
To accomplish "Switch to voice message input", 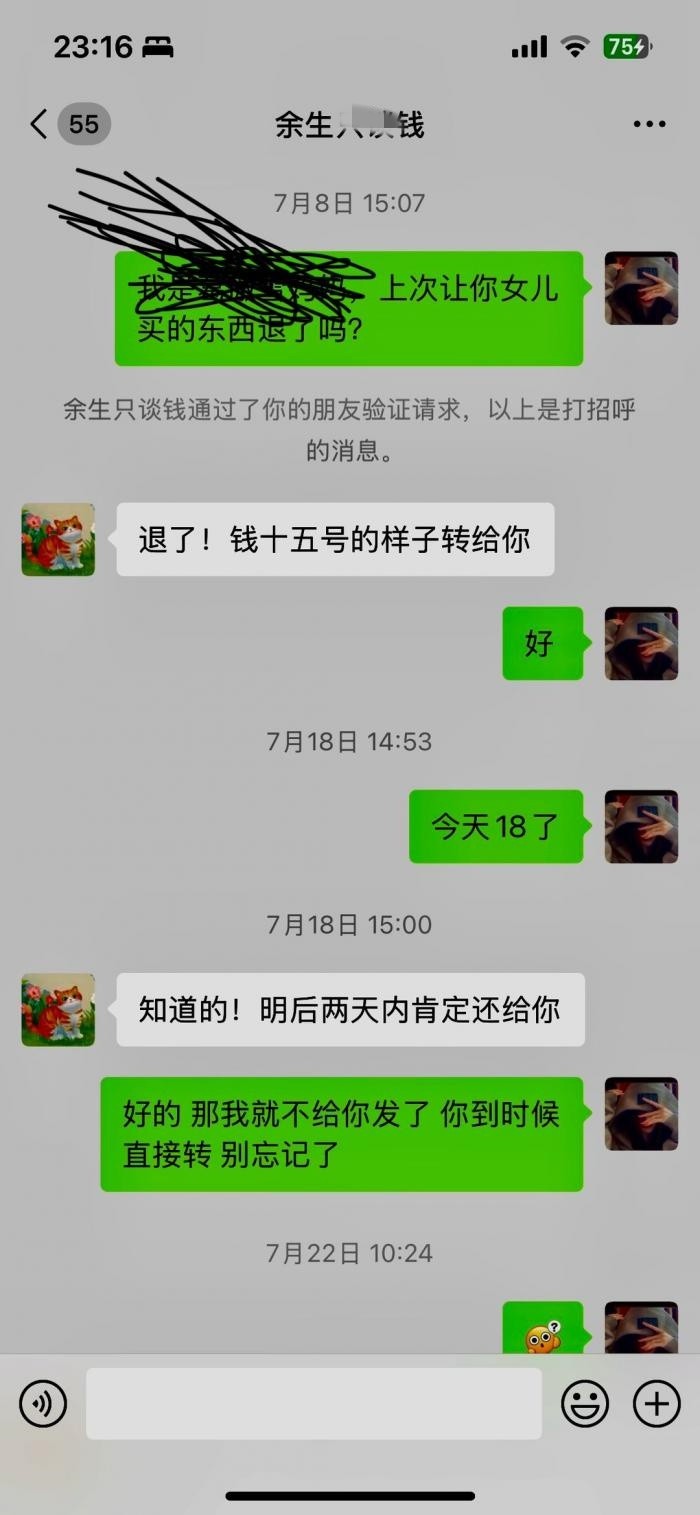I will 43,1404.
